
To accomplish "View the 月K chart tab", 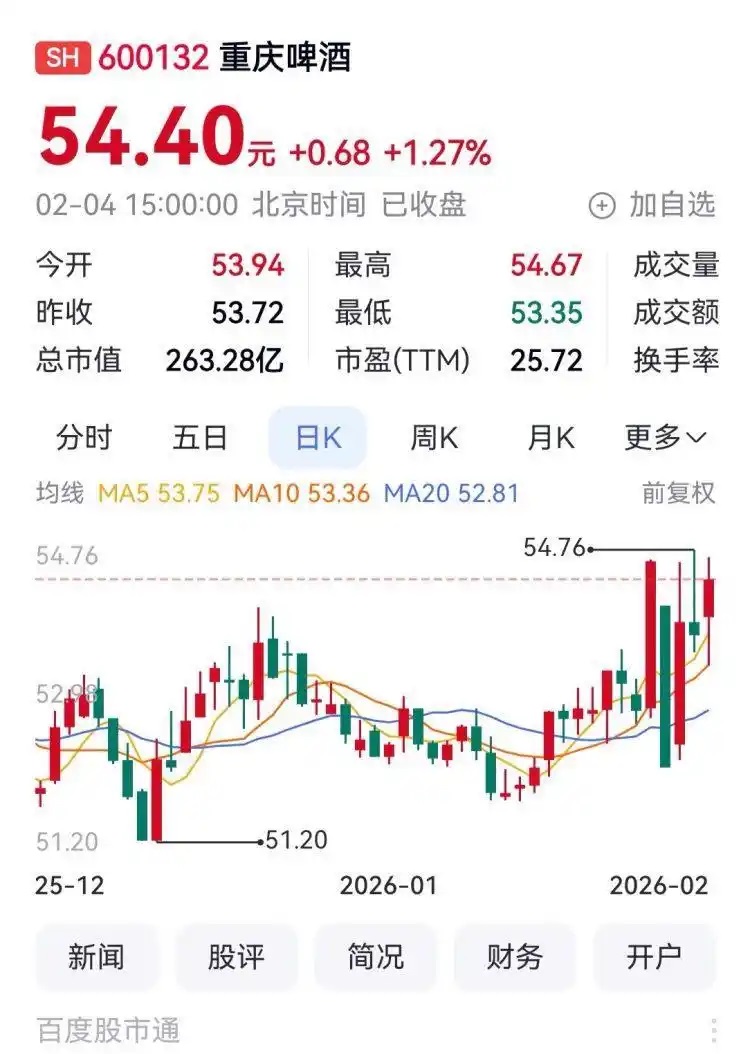I will coord(551,437).
